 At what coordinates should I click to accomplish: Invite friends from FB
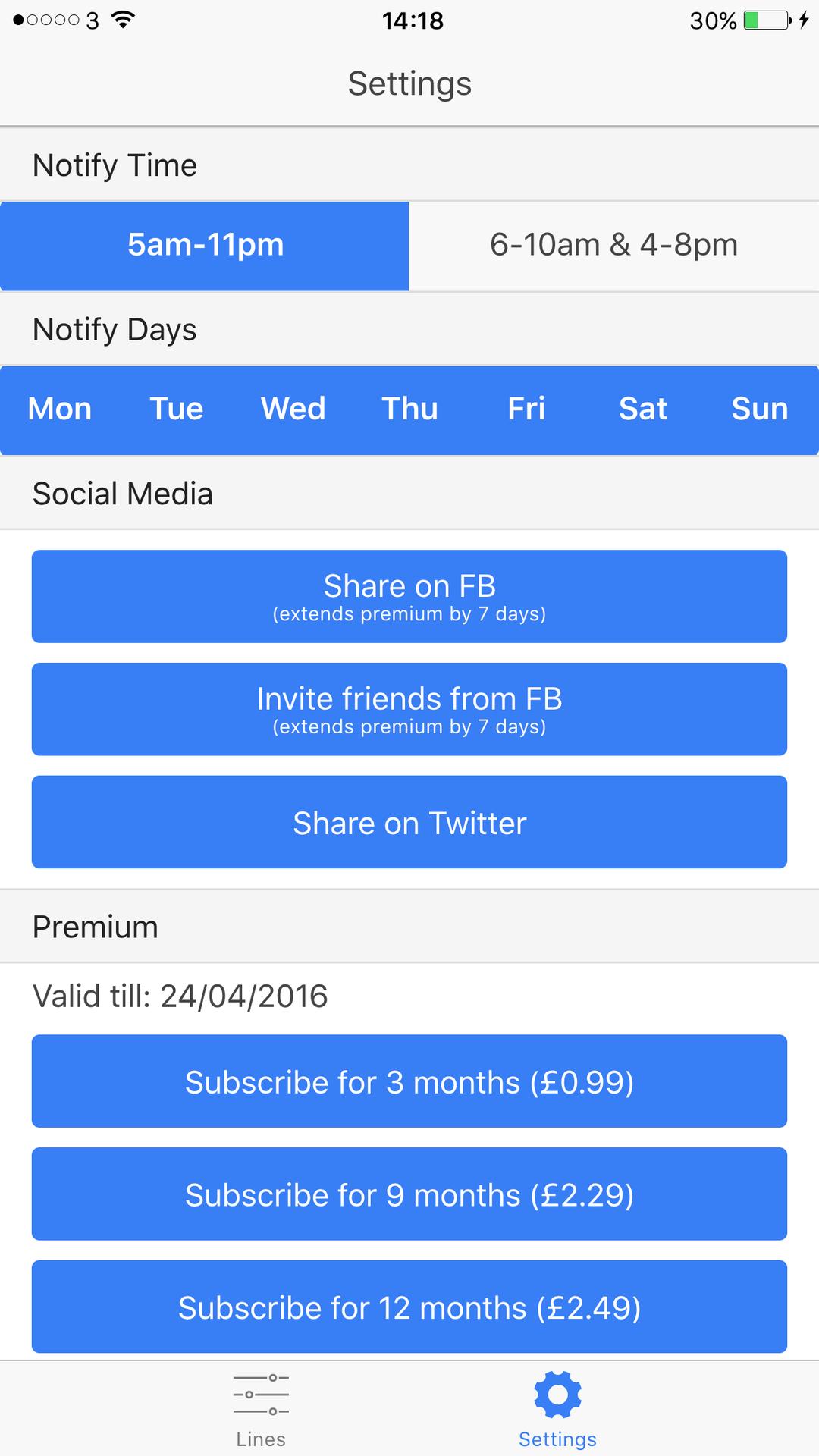(x=409, y=709)
